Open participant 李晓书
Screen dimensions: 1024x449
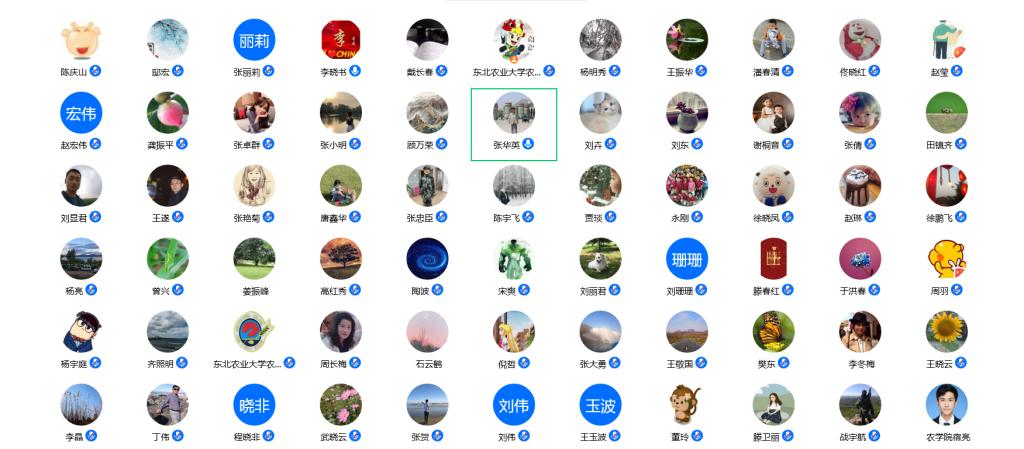[341, 41]
